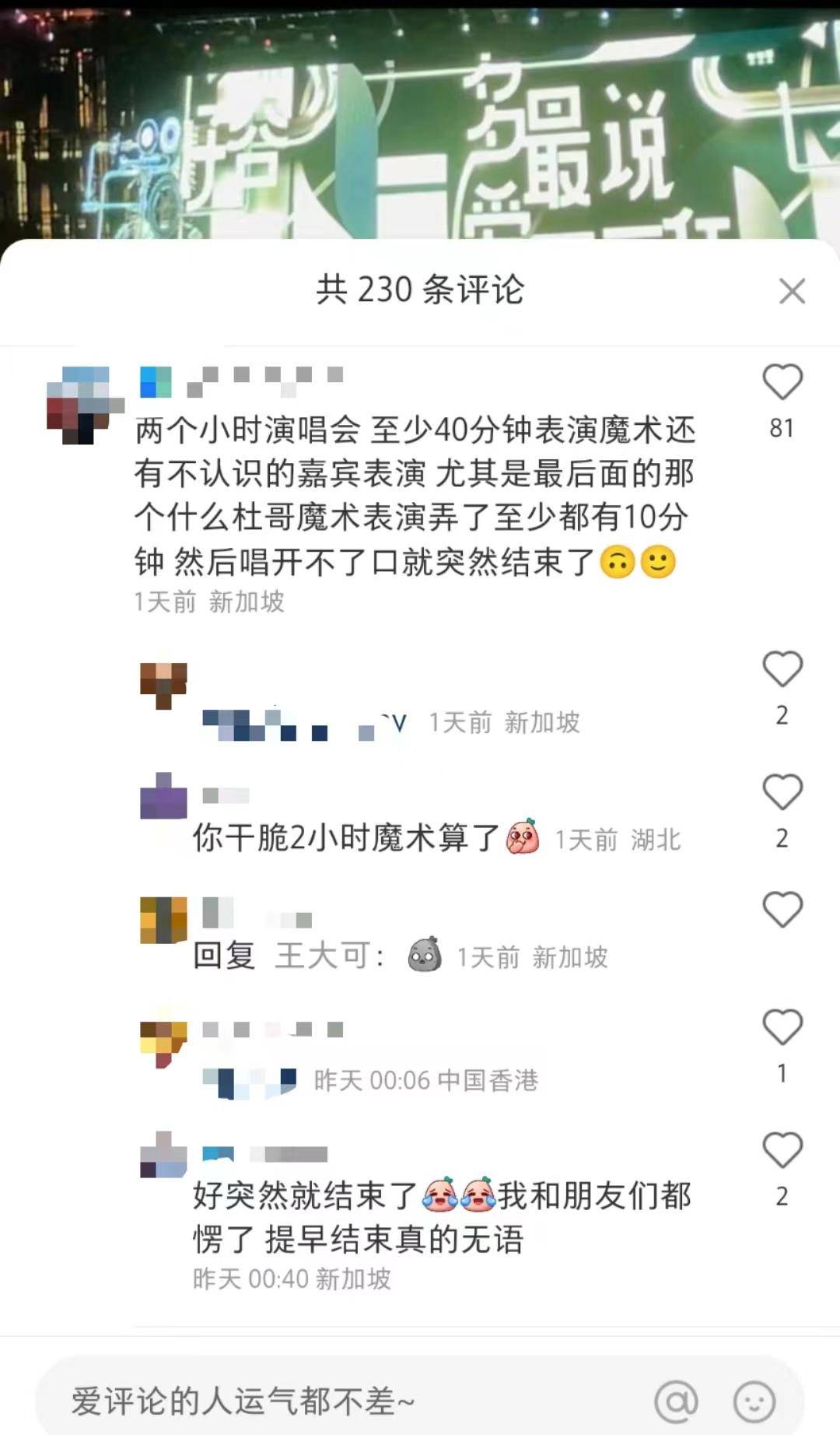Viewport: 840px width, 1435px height.
Task: Open the @ mention picker
Action: point(675,1402)
